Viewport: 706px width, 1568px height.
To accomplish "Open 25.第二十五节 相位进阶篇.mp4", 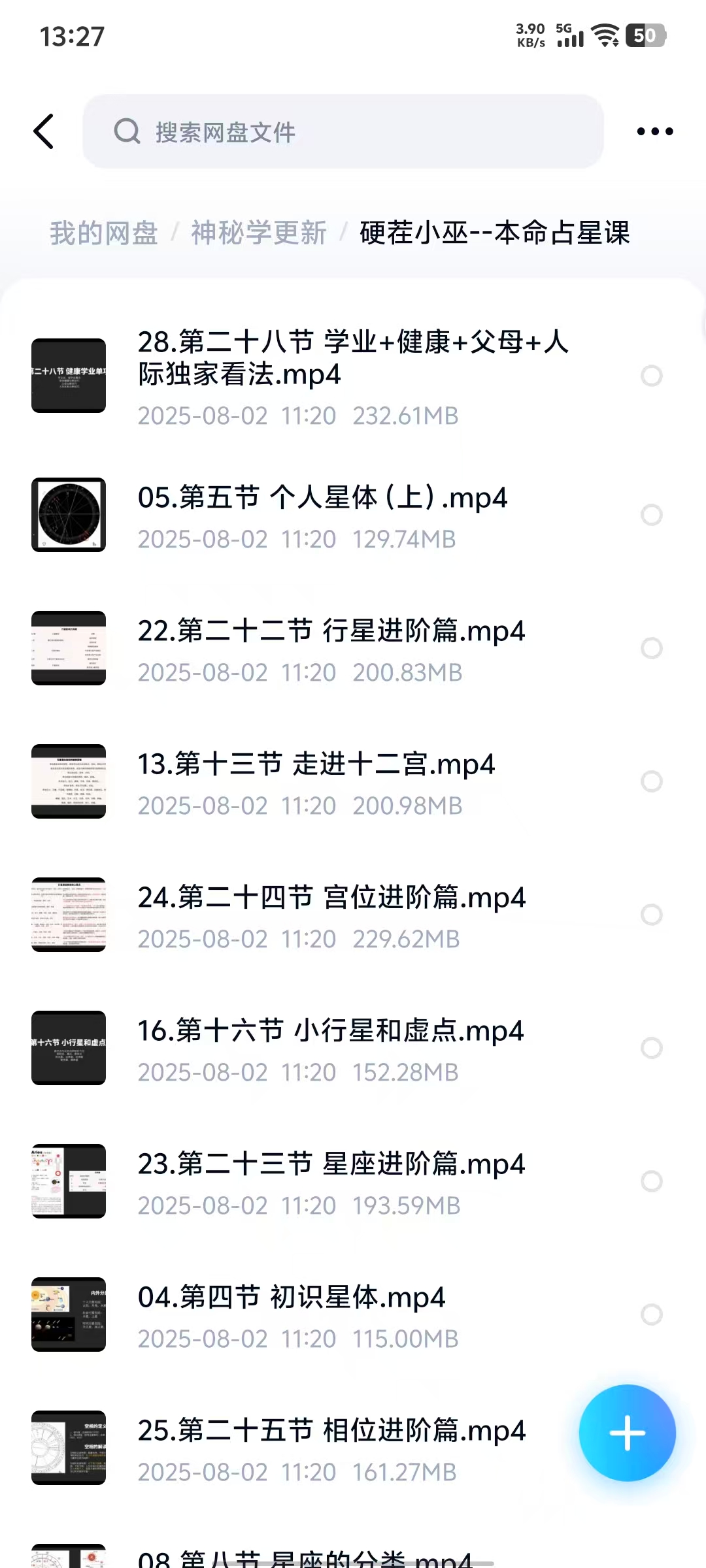I will pyautogui.click(x=331, y=1431).
